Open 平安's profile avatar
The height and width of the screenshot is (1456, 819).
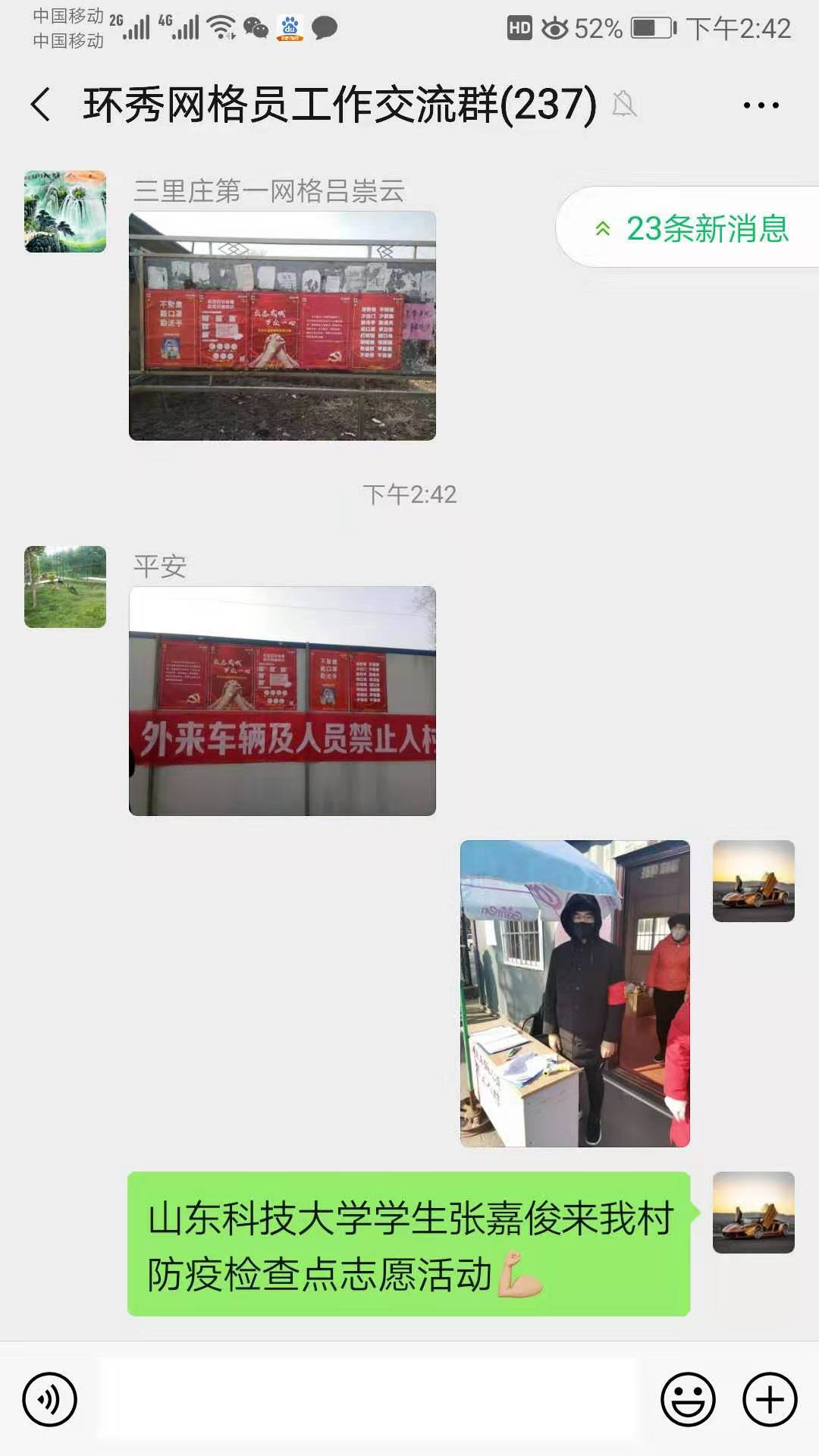tap(65, 587)
